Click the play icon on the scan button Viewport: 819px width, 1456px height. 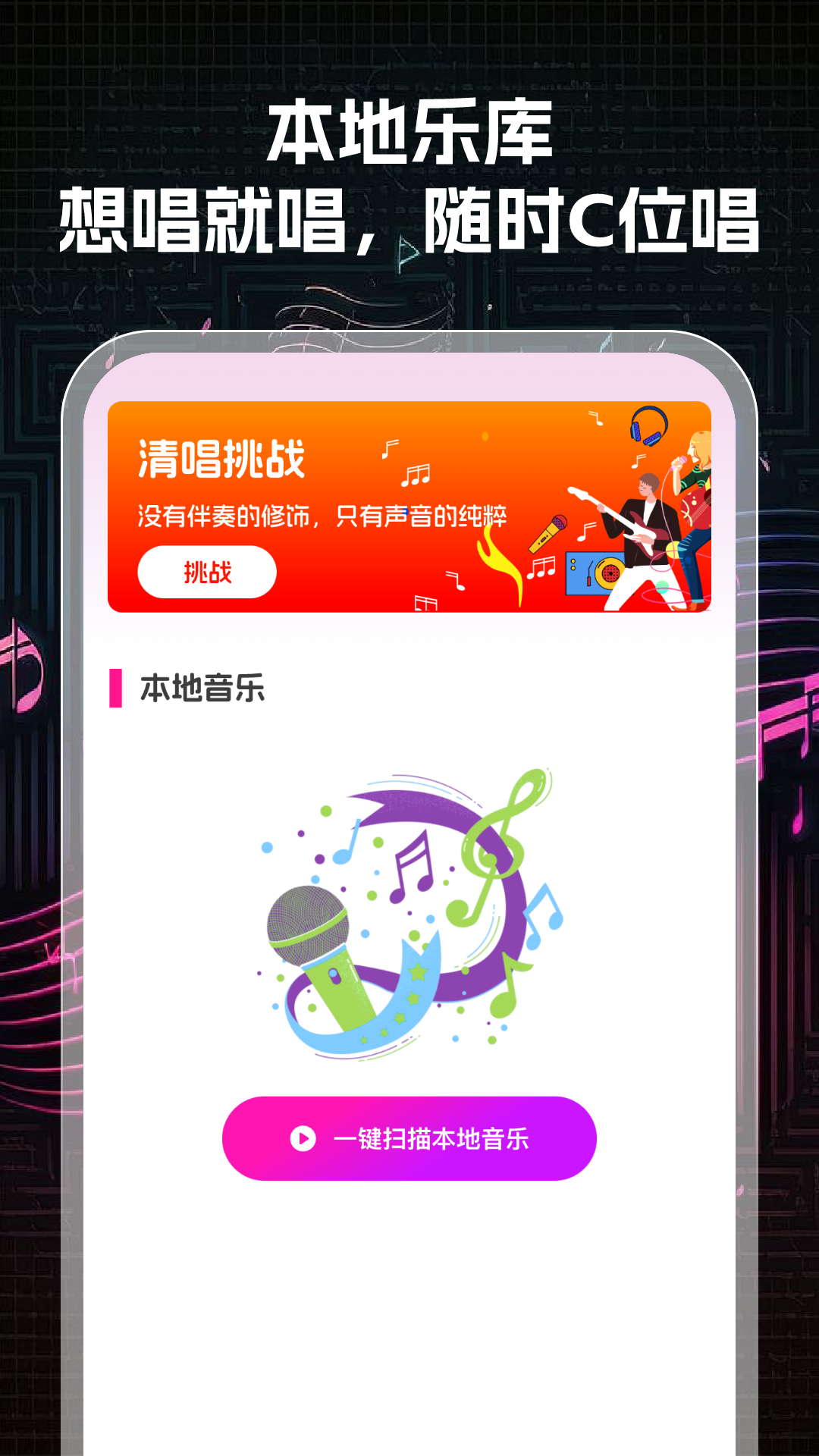point(303,1137)
